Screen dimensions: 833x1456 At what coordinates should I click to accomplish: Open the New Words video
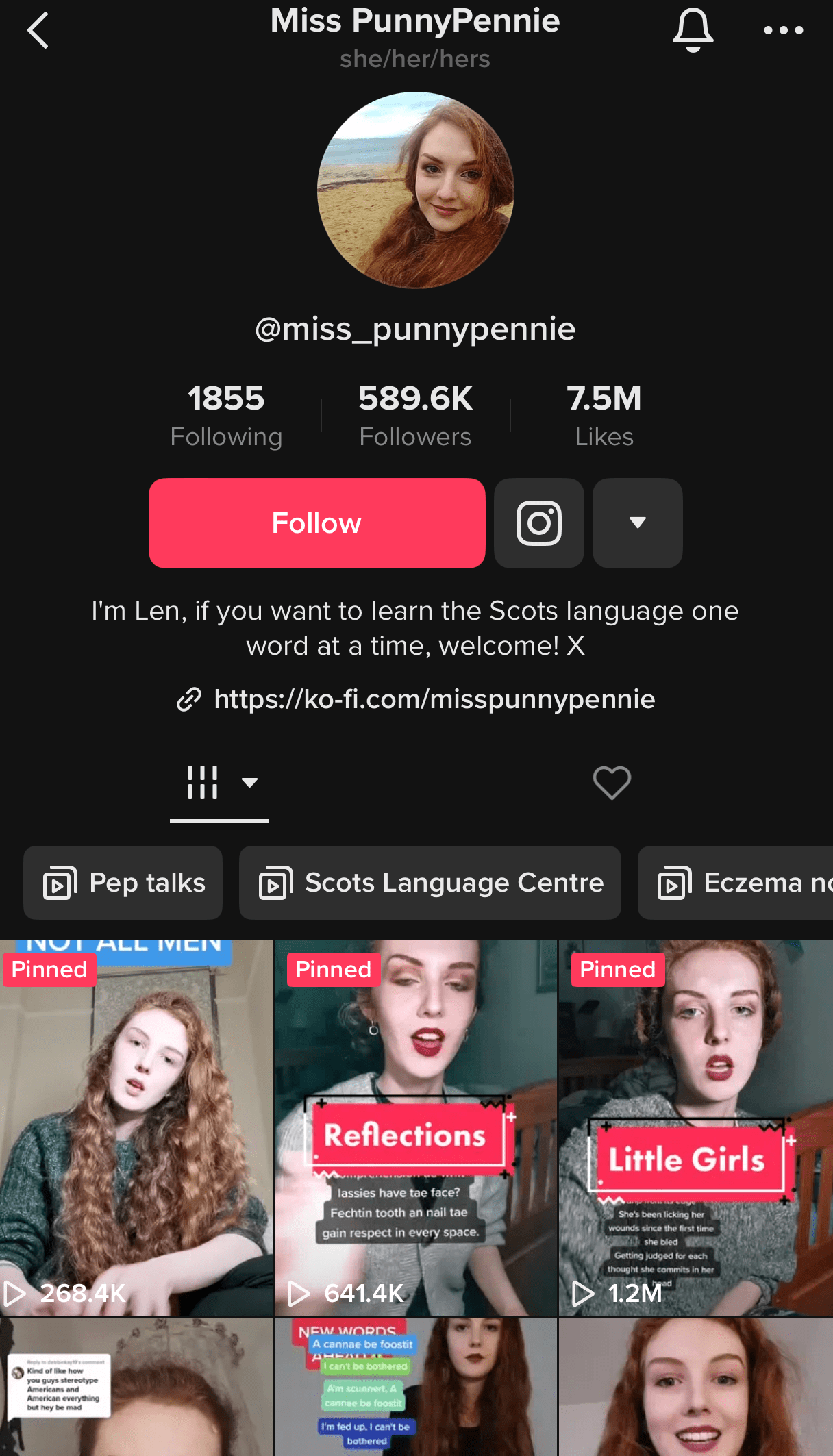click(415, 1388)
